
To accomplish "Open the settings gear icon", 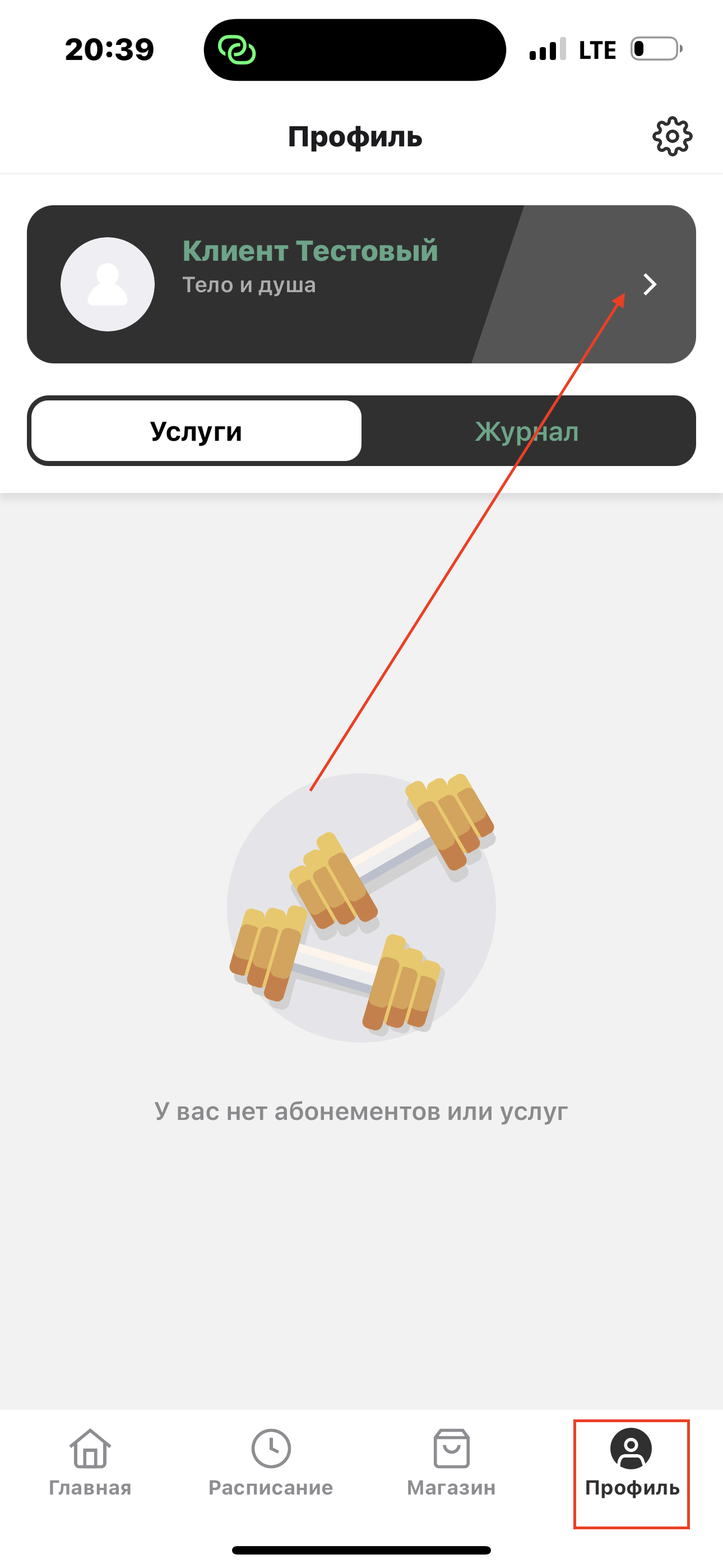I will pyautogui.click(x=672, y=136).
